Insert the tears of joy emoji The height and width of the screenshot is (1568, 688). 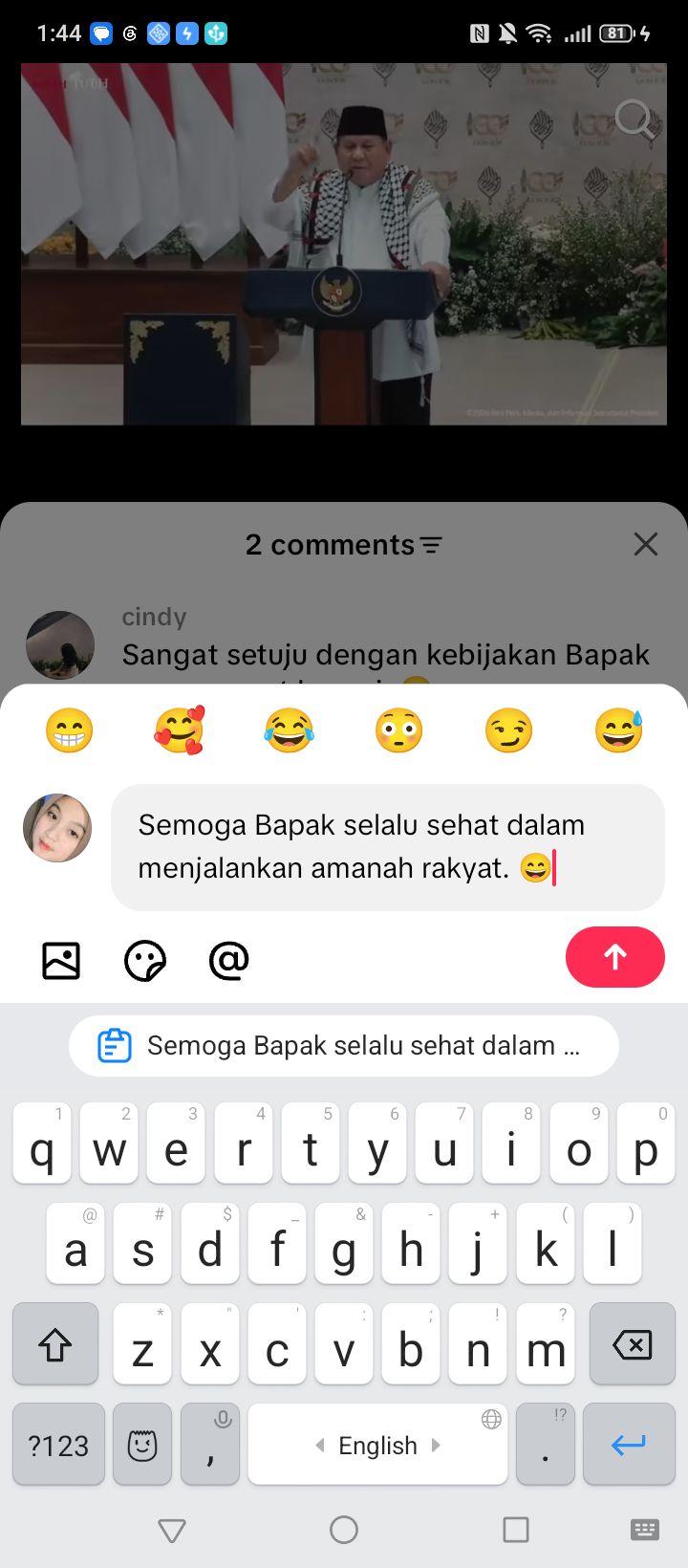(289, 731)
